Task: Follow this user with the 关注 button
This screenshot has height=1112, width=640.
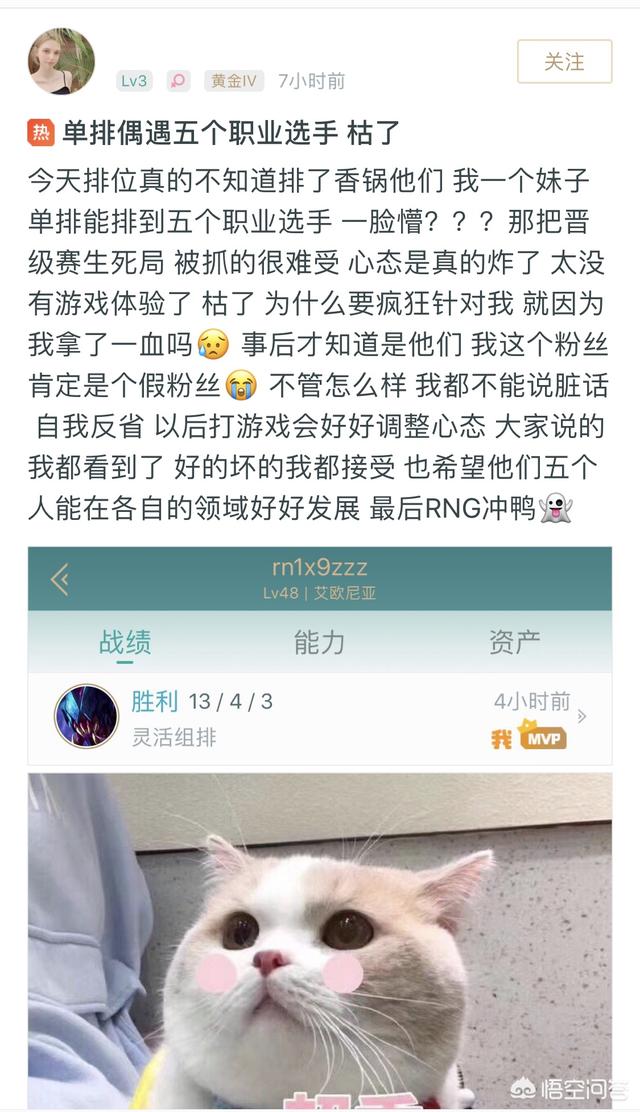Action: pyautogui.click(x=564, y=62)
